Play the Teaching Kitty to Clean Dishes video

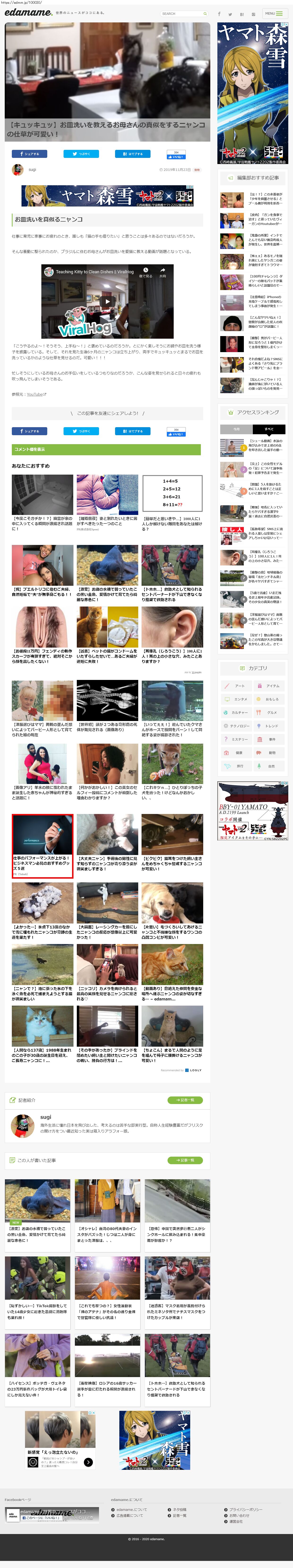(x=107, y=301)
